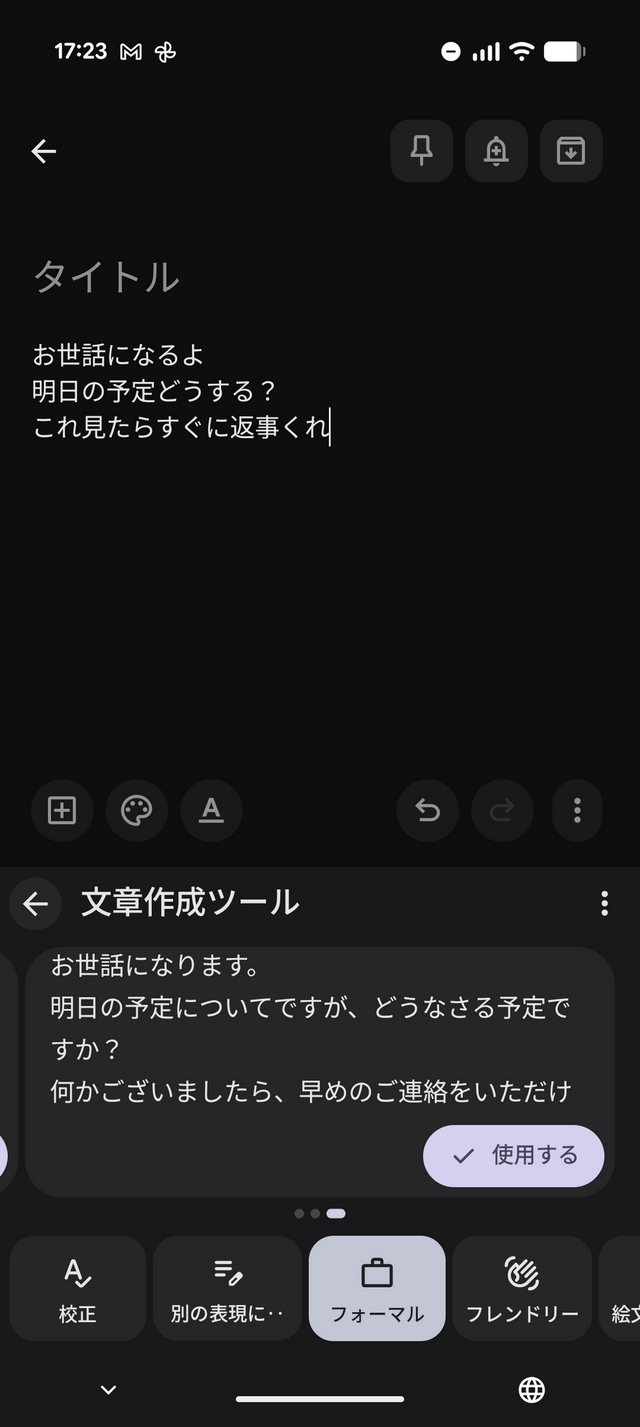Add a reminder with the bell icon

(496, 151)
